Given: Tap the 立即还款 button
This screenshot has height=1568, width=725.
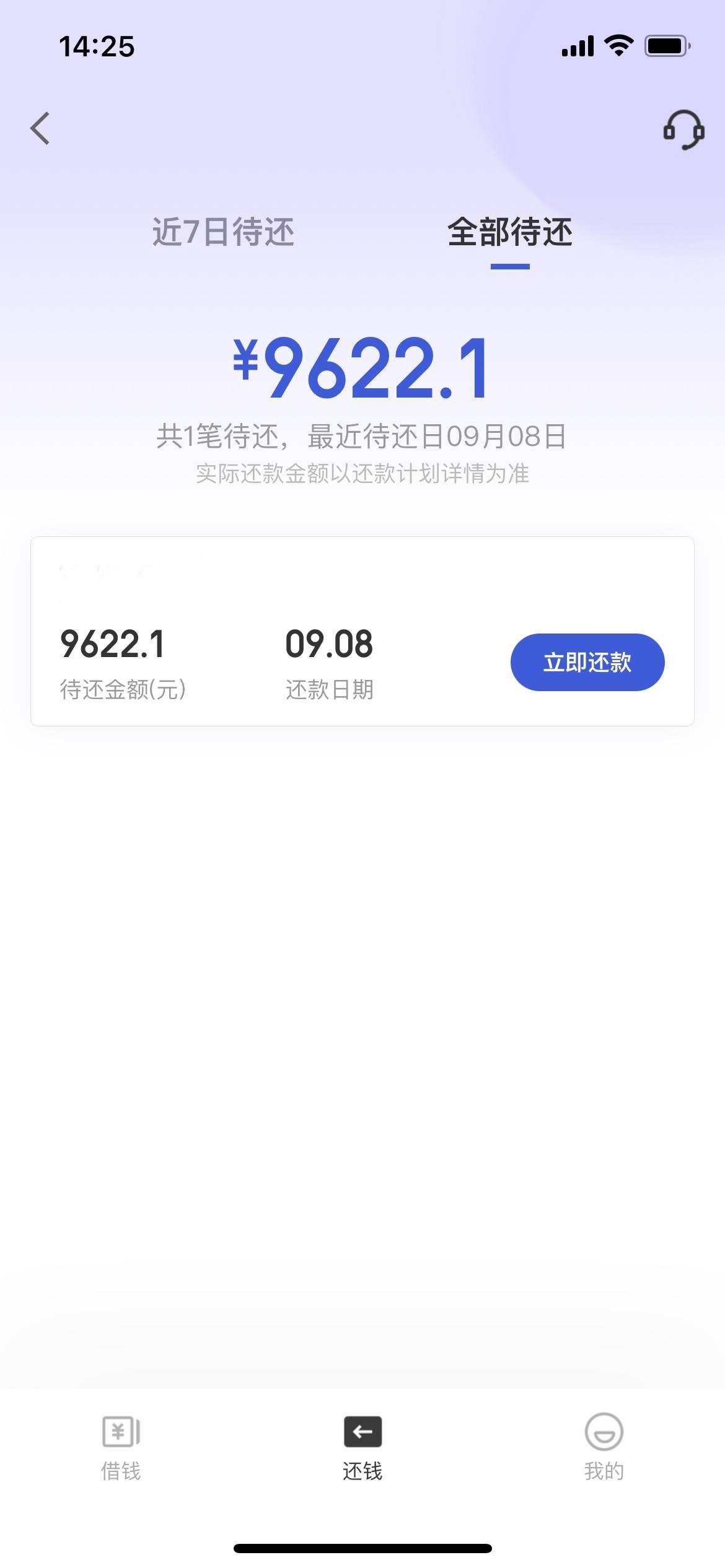Looking at the screenshot, I should 587,662.
